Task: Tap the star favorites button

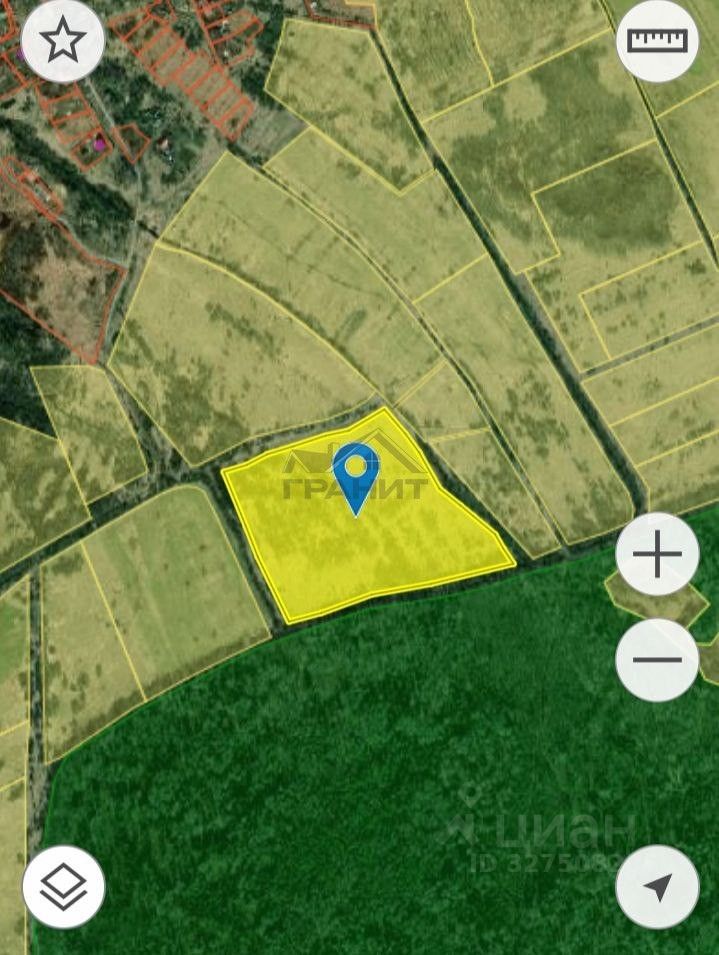Action: 62,41
